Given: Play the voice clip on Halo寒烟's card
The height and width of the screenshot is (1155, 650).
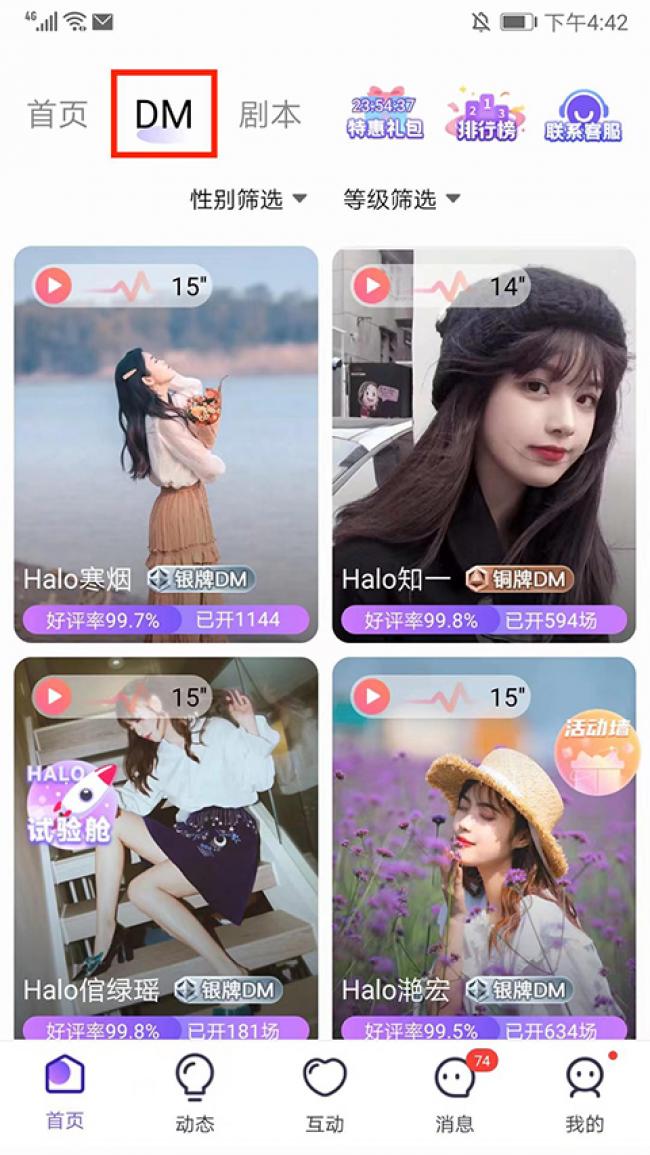Looking at the screenshot, I should coord(54,286).
